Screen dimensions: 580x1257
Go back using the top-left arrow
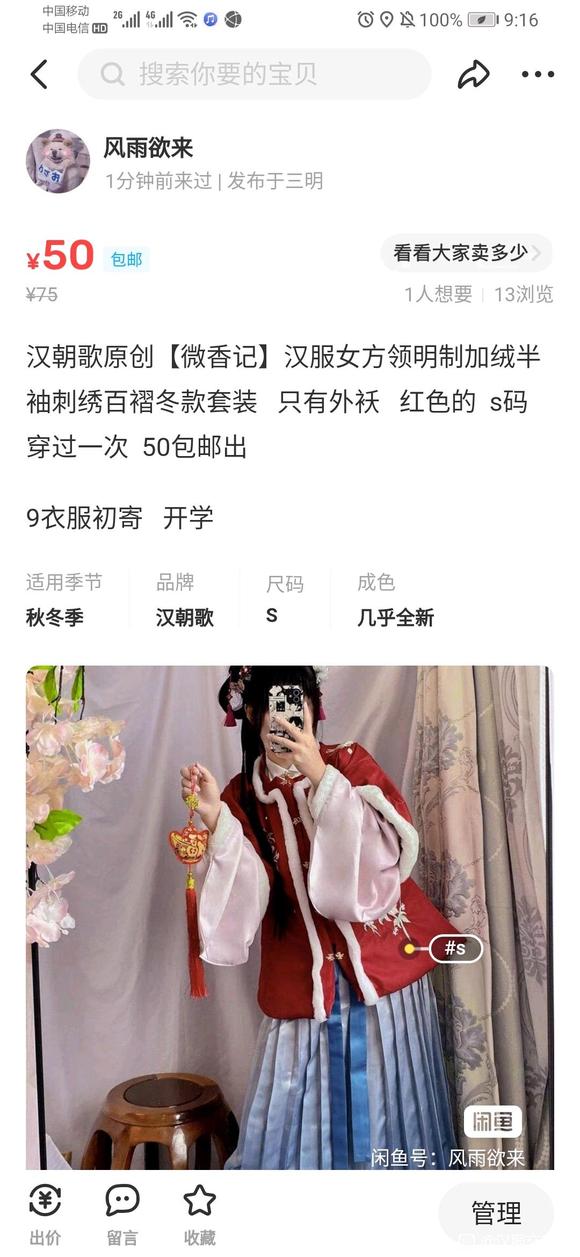click(x=39, y=74)
